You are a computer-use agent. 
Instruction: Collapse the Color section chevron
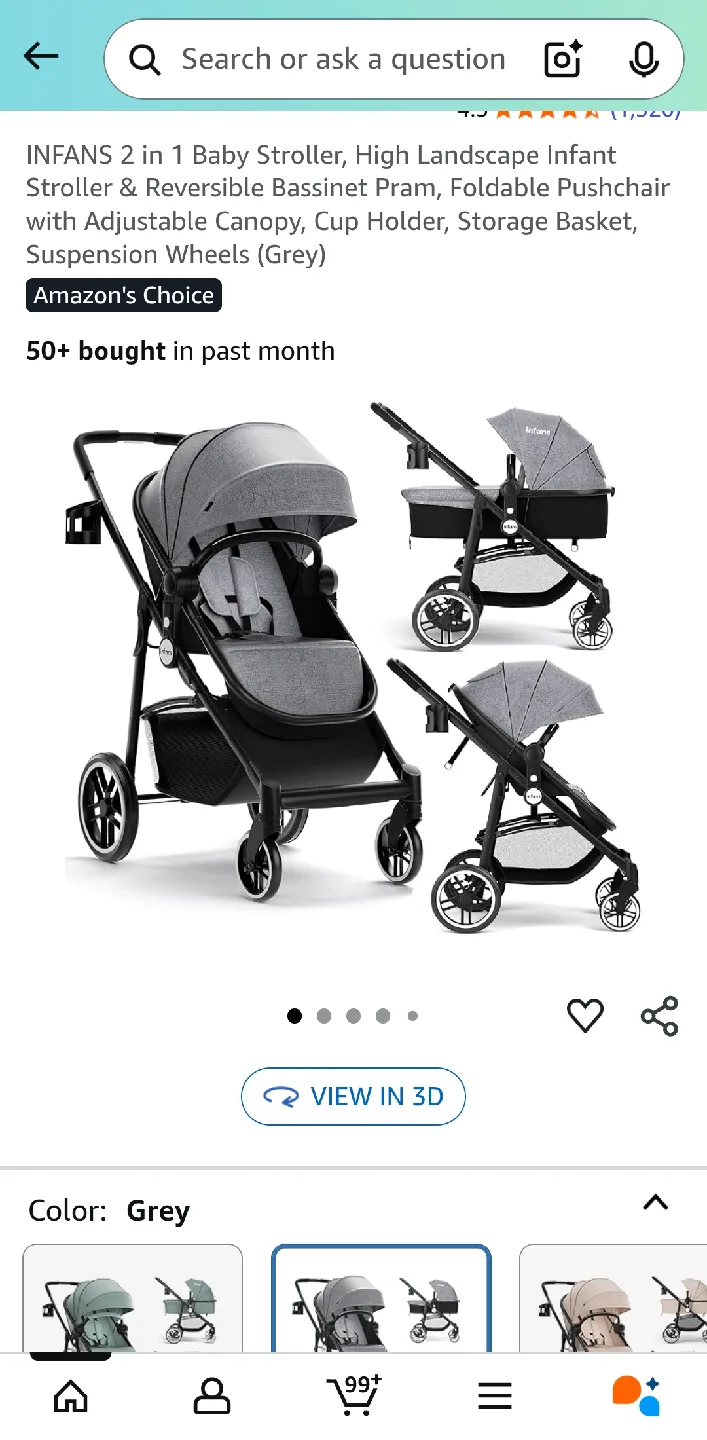point(655,1202)
